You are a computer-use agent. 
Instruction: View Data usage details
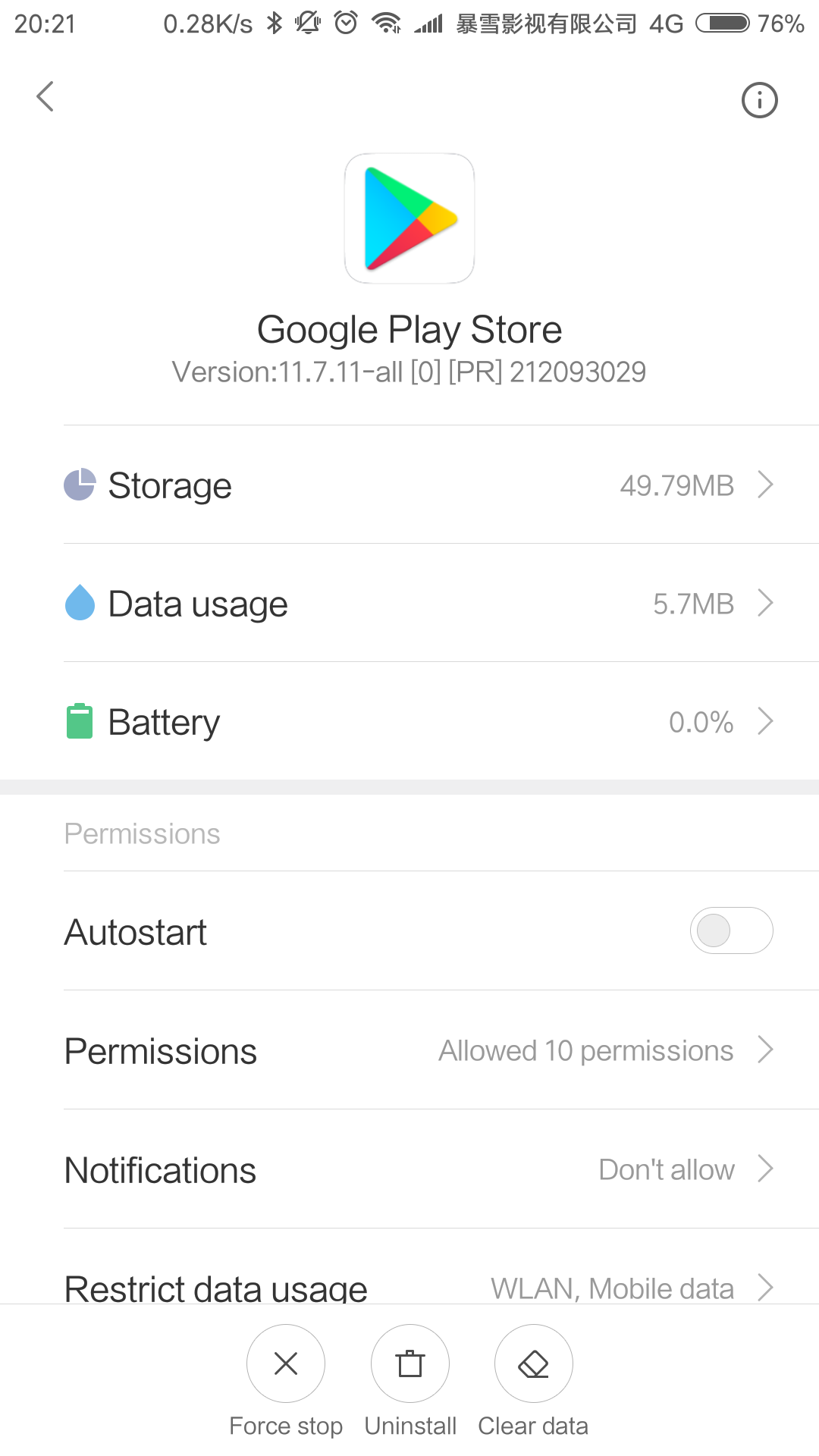tap(419, 604)
